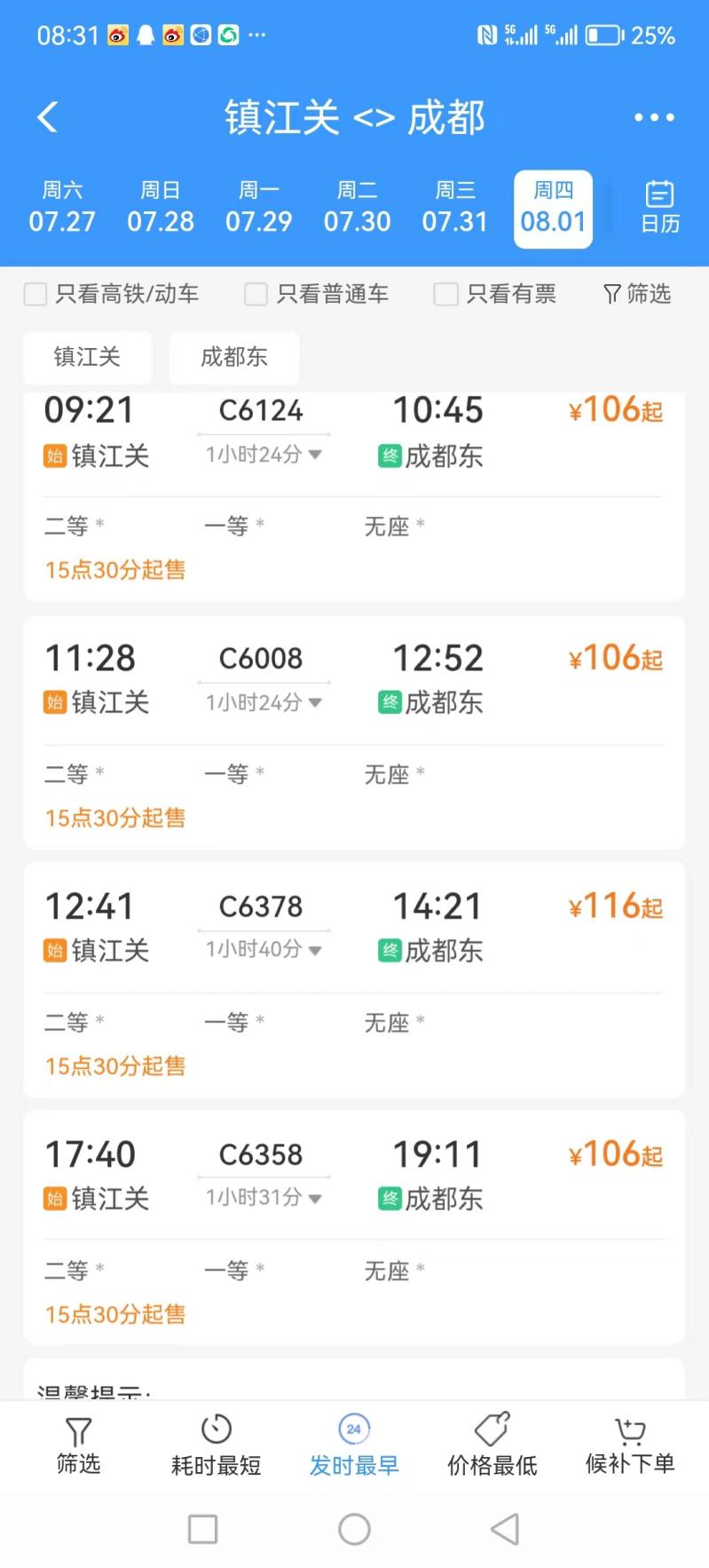Select date 周一 07.29
The height and width of the screenshot is (1568, 709).
pos(258,208)
